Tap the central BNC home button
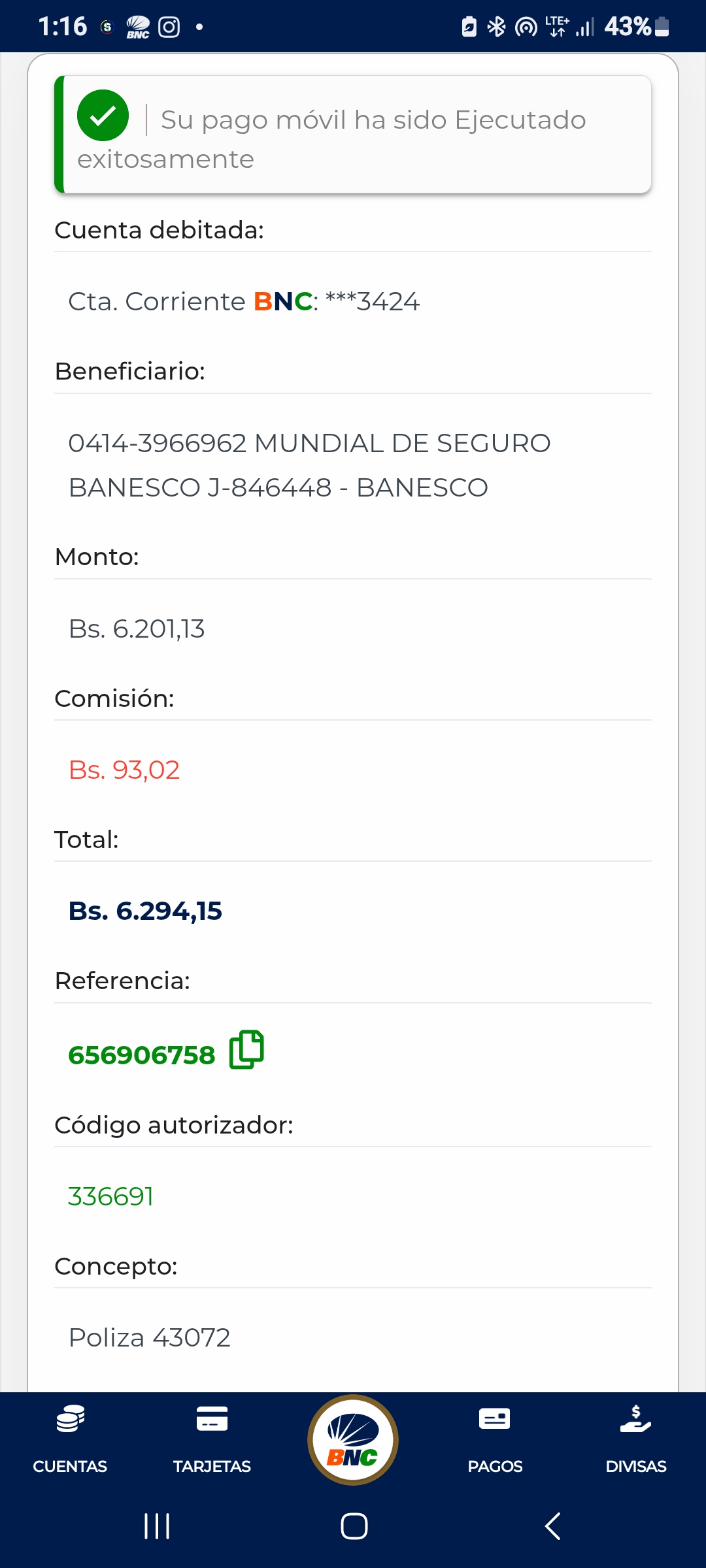 tap(353, 1439)
